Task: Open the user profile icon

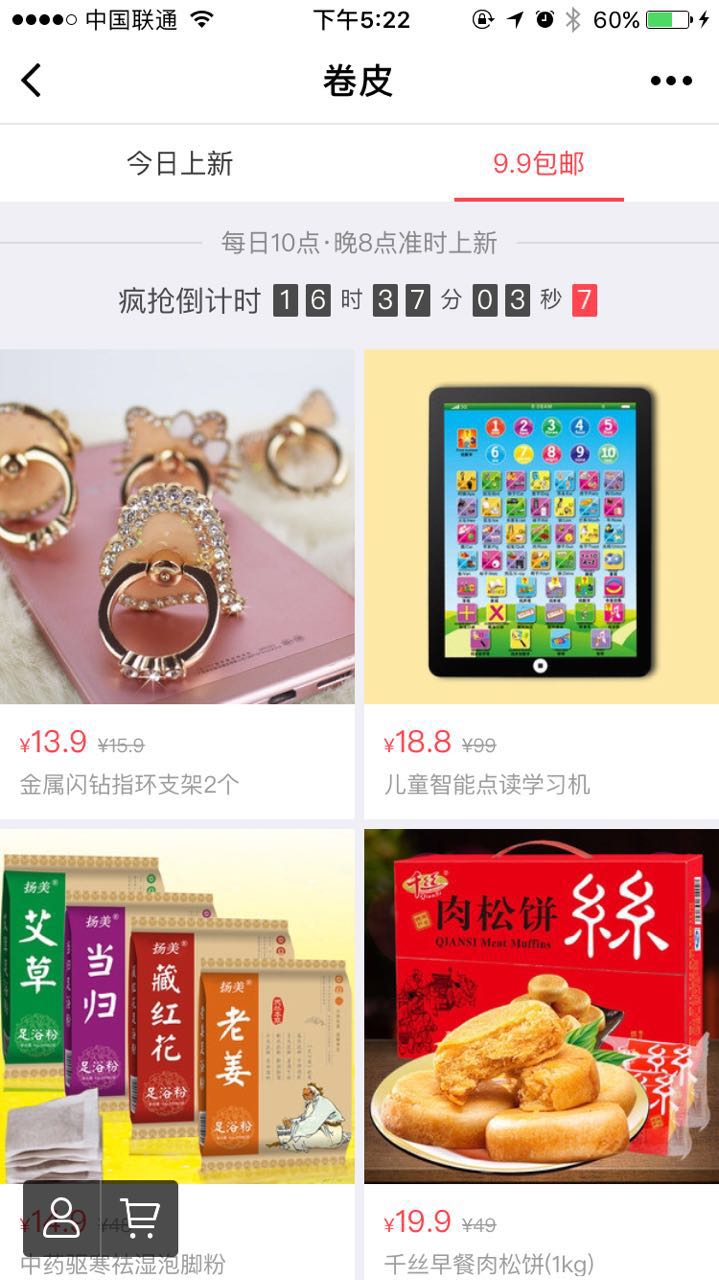Action: point(62,1218)
